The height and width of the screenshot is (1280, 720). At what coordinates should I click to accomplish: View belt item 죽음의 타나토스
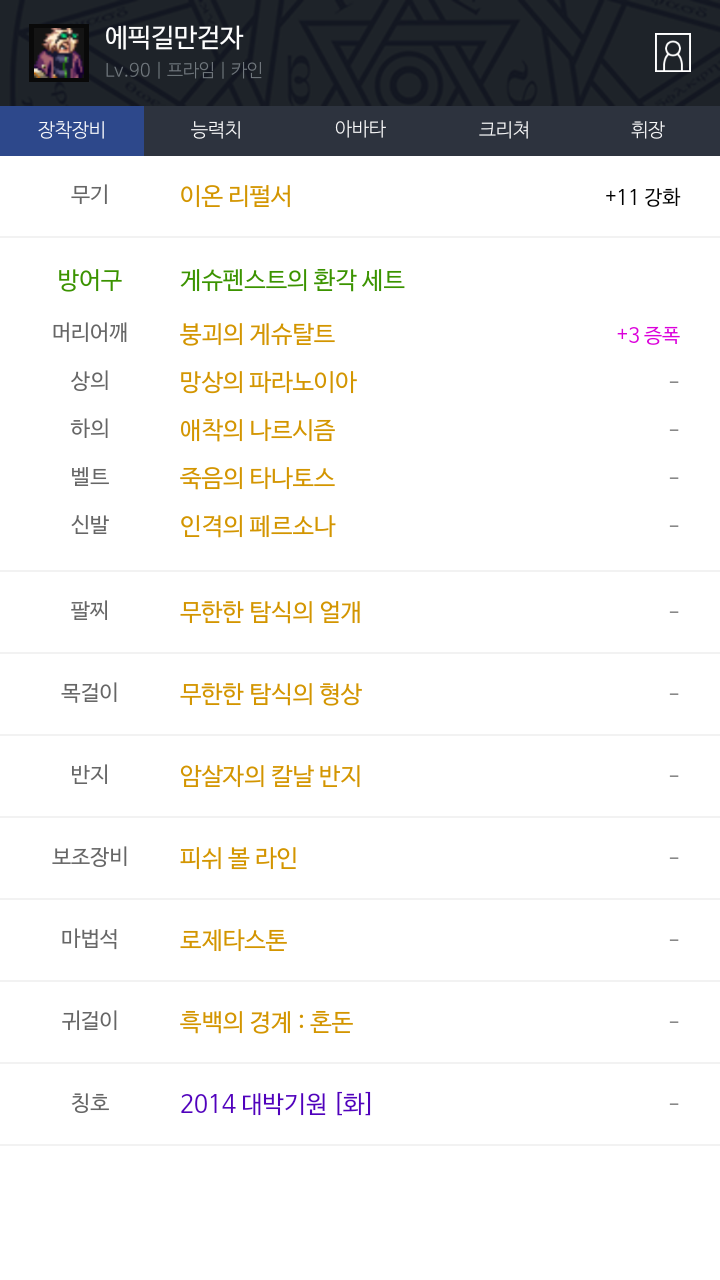tap(257, 478)
